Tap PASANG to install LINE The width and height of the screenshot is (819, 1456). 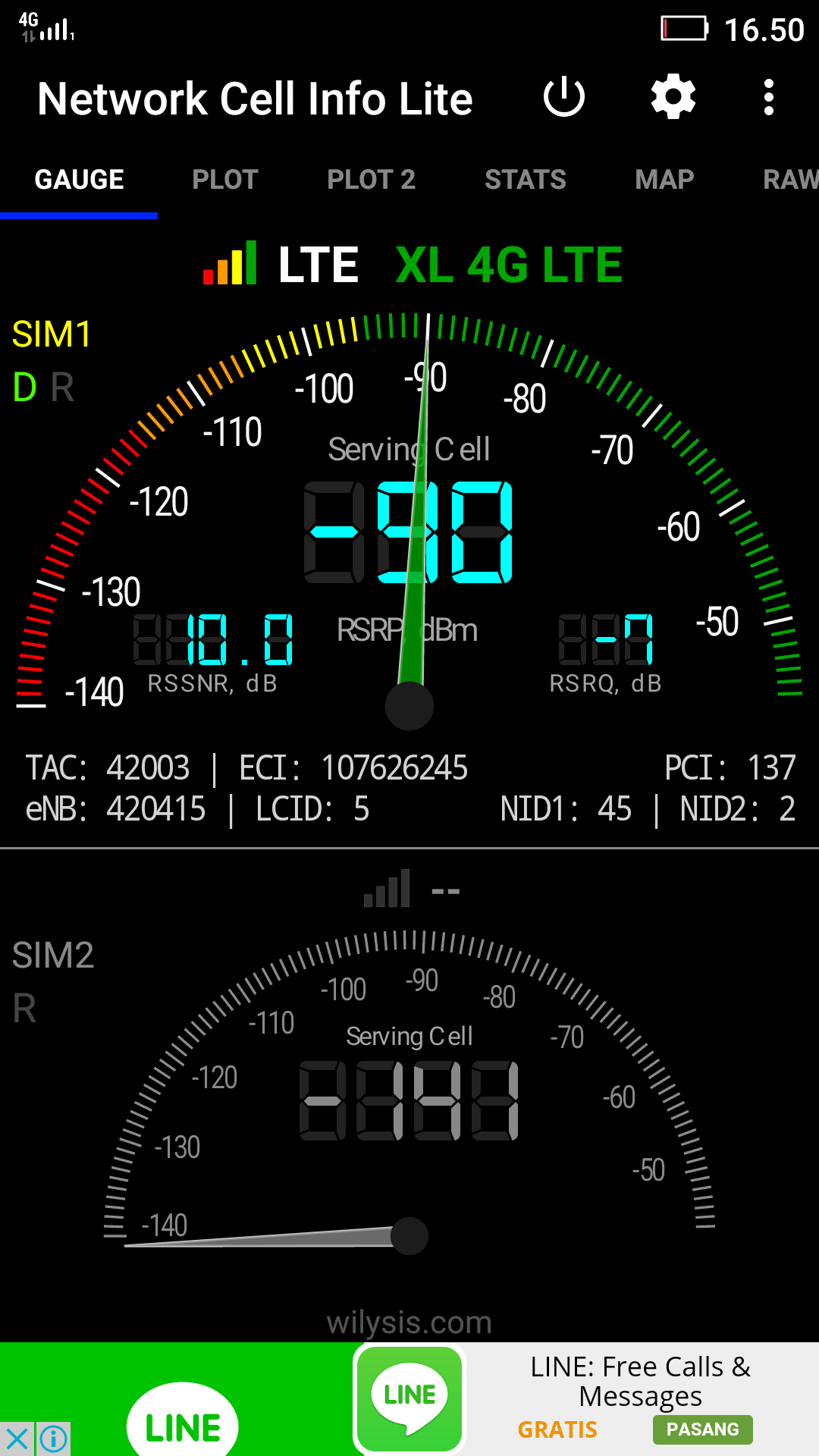tap(702, 1429)
